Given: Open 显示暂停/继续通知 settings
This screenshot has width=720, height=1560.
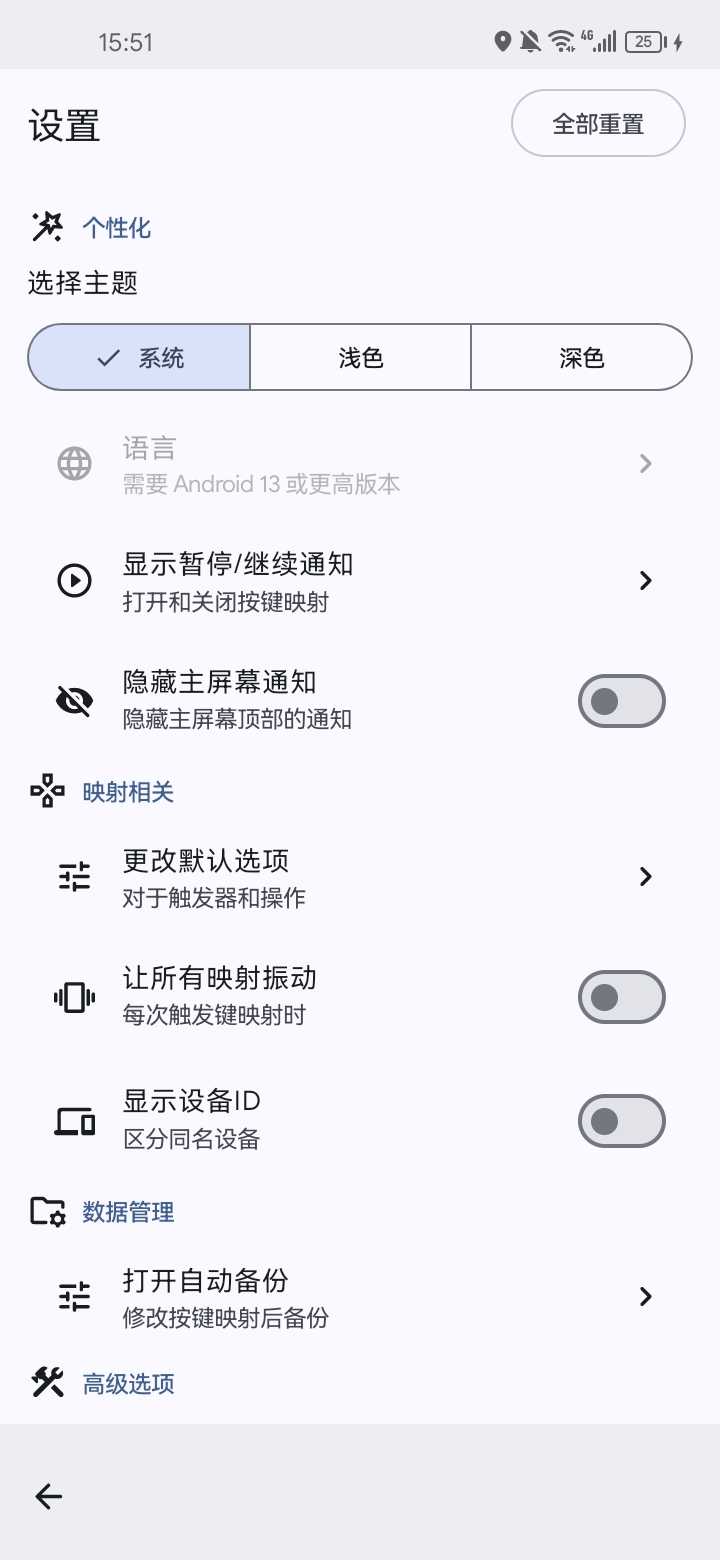Looking at the screenshot, I should (360, 581).
